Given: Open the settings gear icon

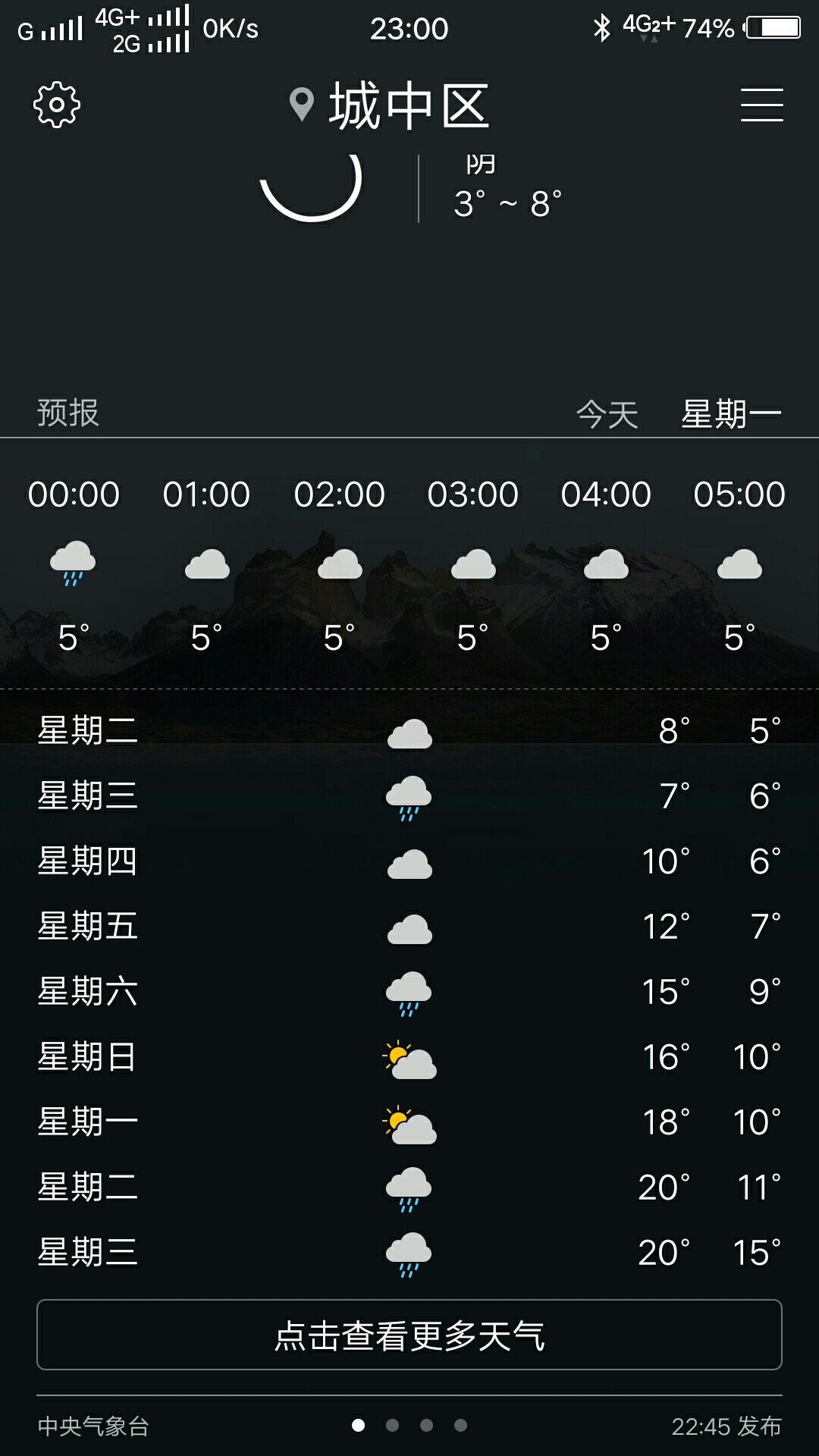Looking at the screenshot, I should click(57, 105).
